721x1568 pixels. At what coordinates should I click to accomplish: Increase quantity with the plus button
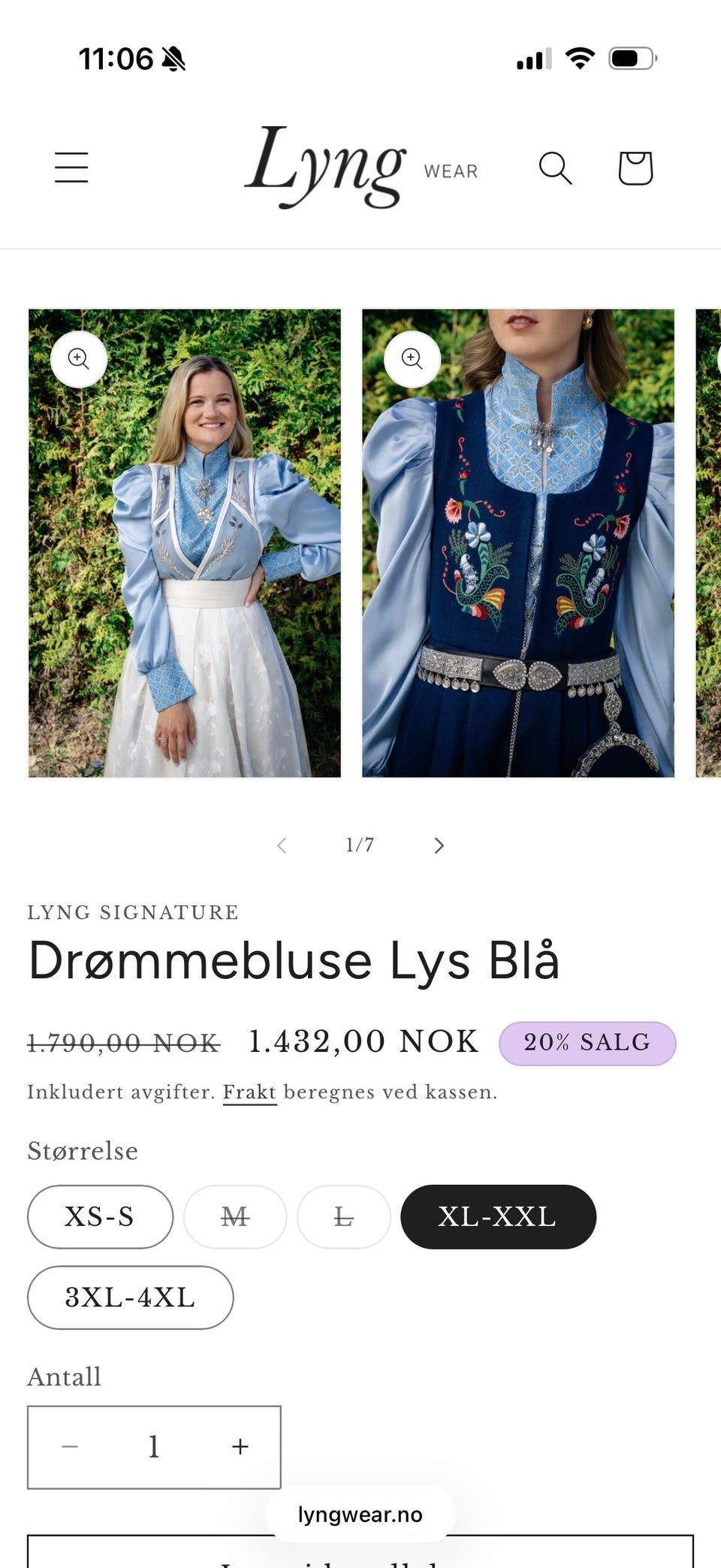tap(239, 1446)
